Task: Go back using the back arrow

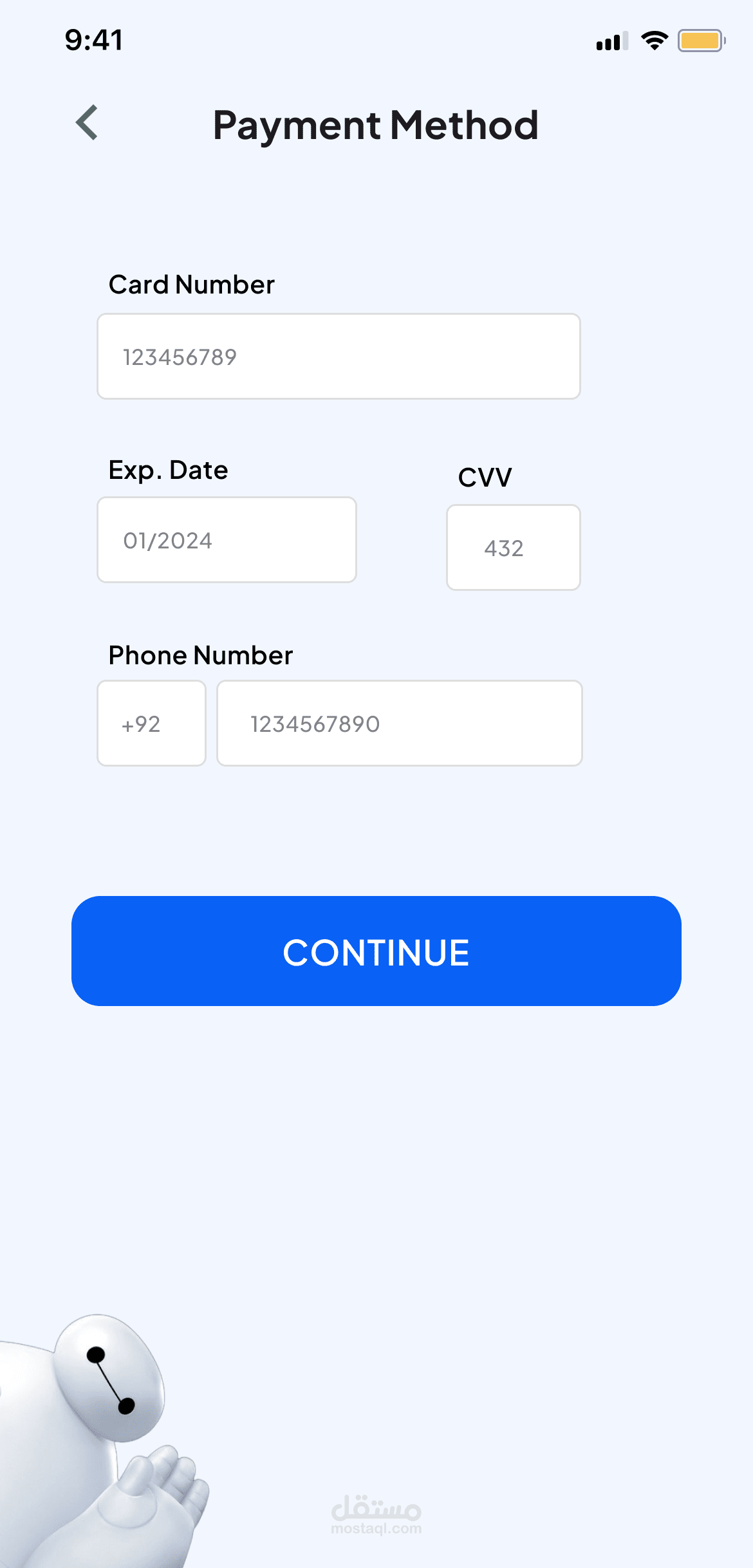Action: (87, 122)
